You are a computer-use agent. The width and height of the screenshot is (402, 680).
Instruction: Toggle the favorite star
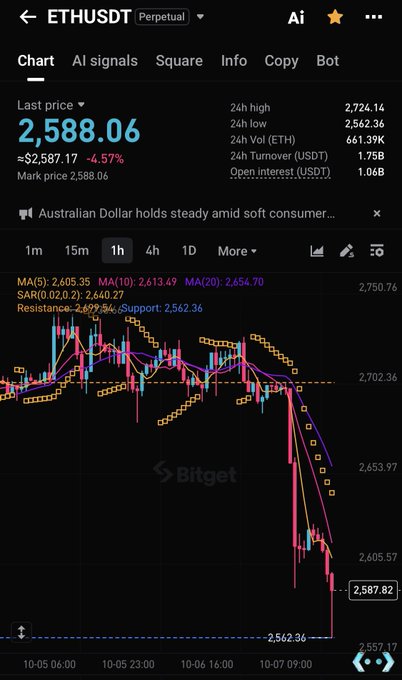pos(335,17)
